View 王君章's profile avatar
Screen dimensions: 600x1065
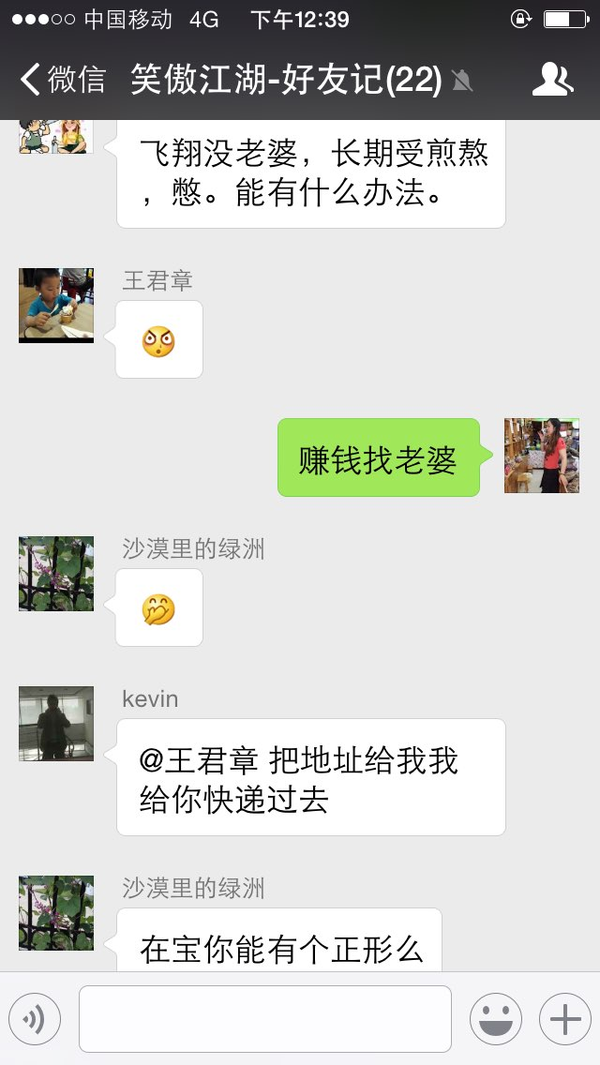[x=56, y=305]
